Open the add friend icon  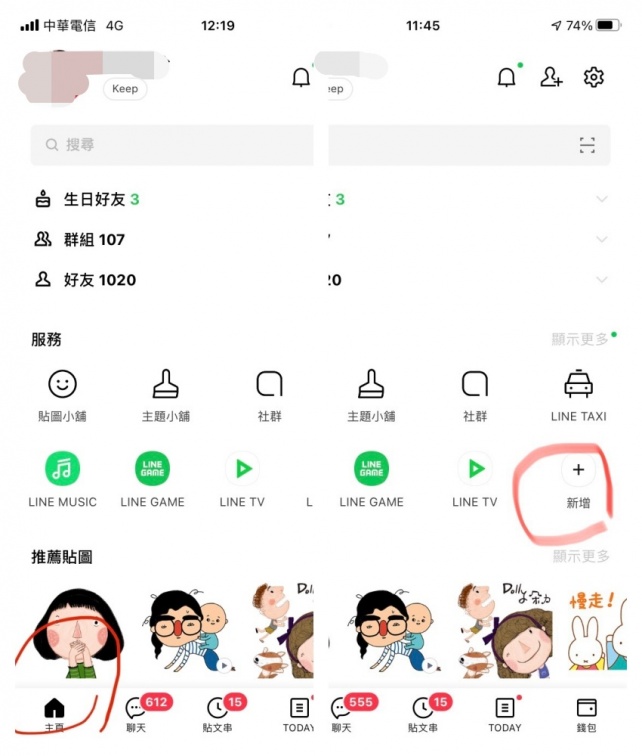click(551, 77)
